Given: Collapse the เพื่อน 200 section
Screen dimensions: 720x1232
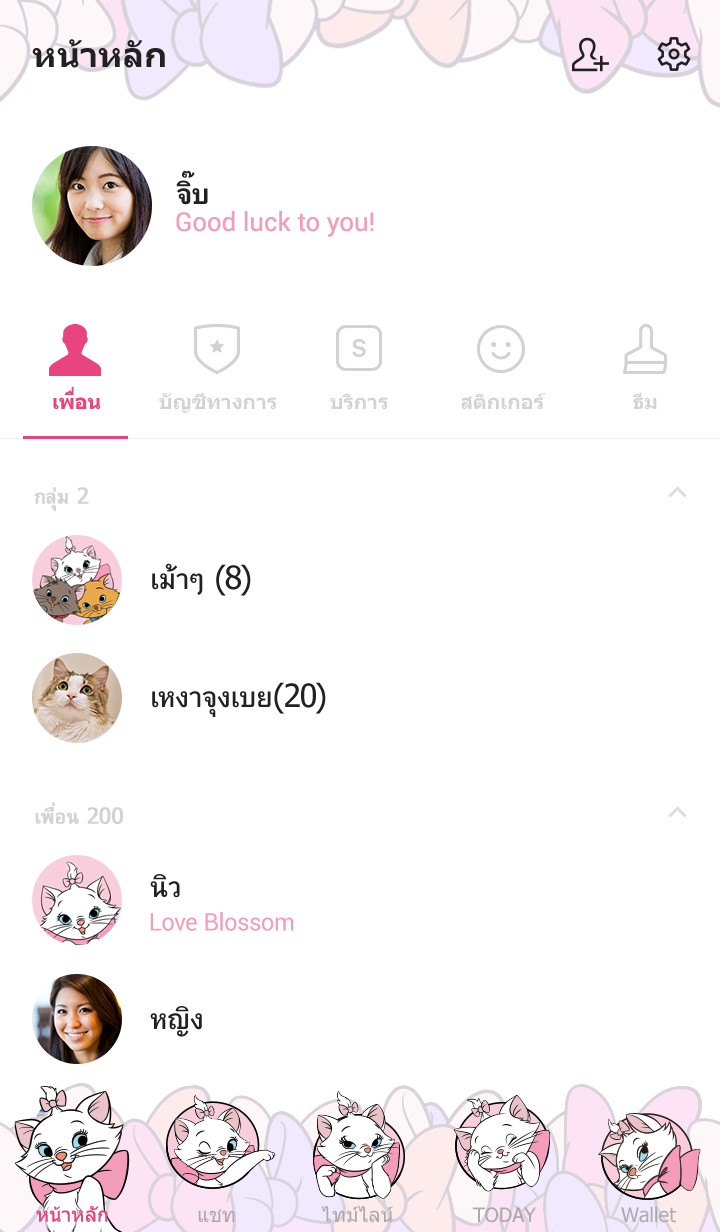Looking at the screenshot, I should click(x=677, y=812).
